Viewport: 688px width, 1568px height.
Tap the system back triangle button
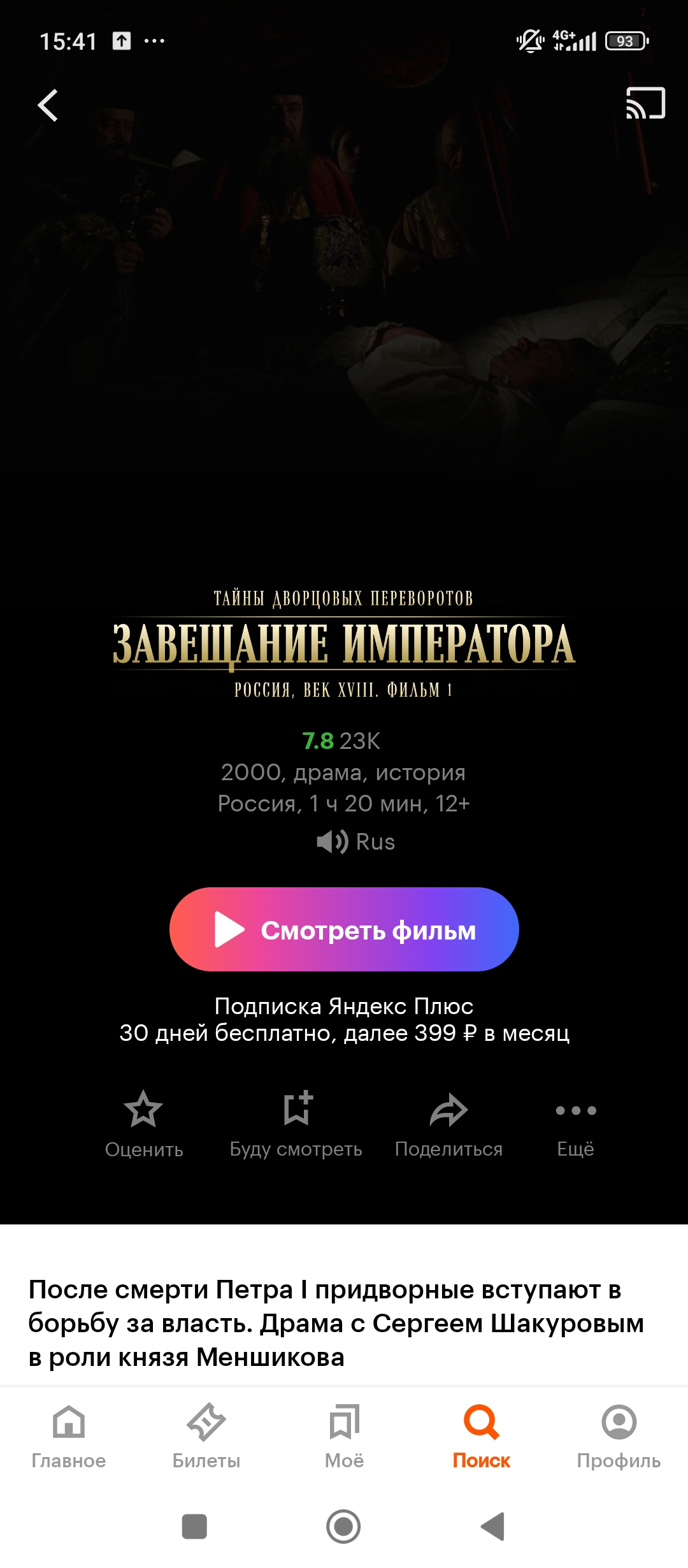[493, 1527]
